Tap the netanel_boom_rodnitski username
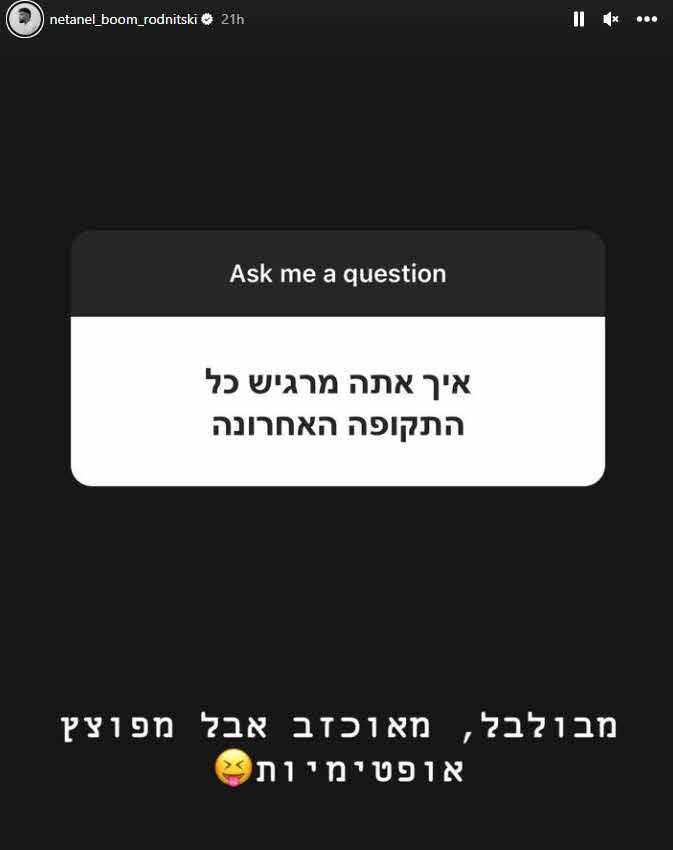The width and height of the screenshot is (673, 850). pos(123,19)
